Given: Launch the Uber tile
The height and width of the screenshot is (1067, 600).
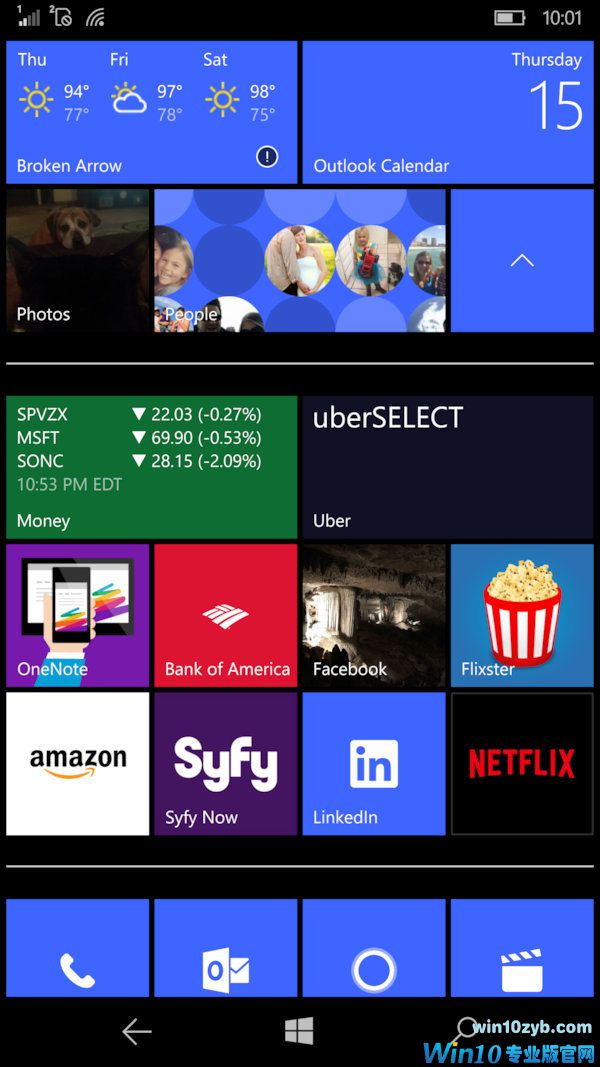Looking at the screenshot, I should click(x=447, y=467).
